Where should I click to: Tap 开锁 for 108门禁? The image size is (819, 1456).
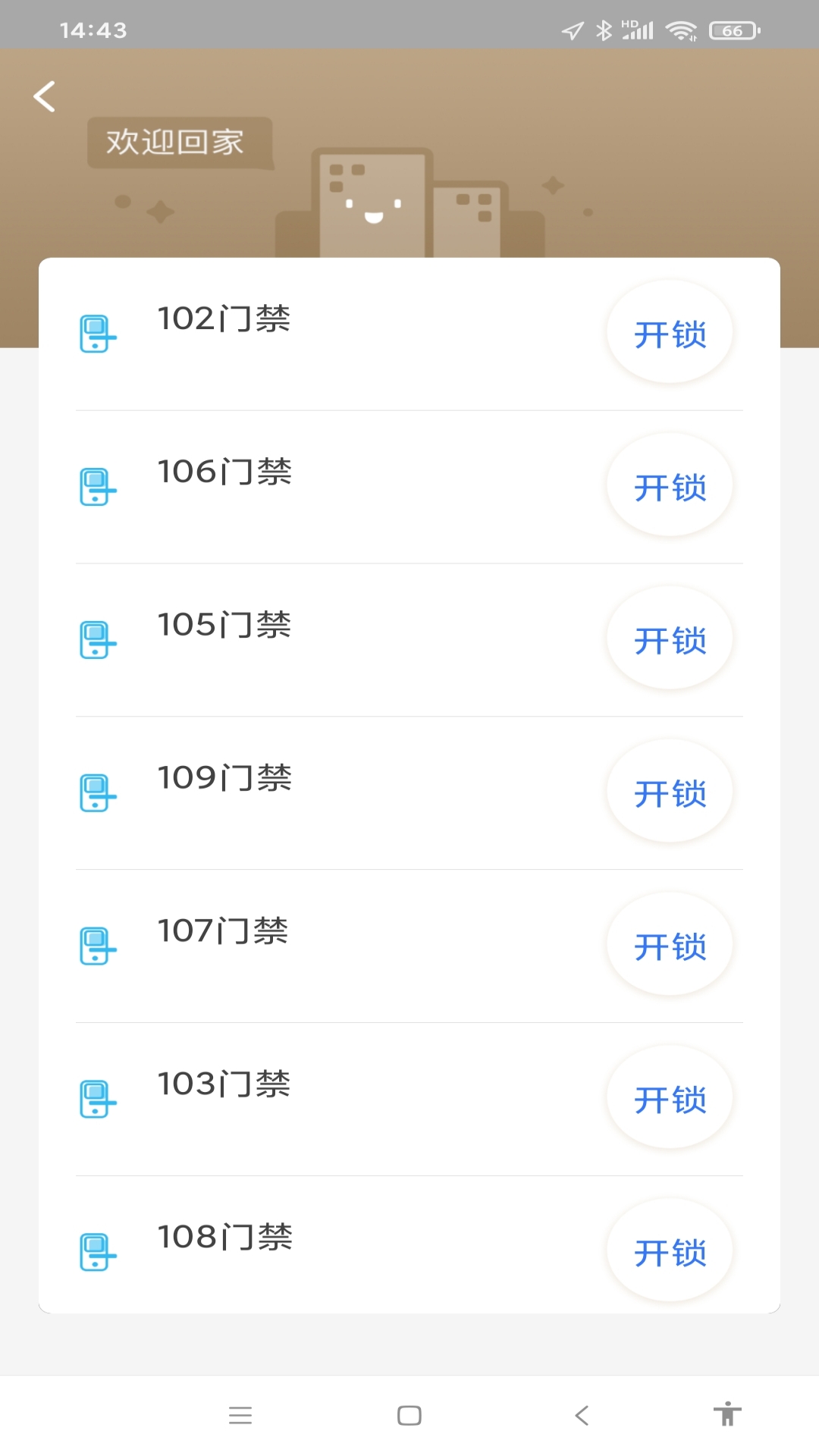pyautogui.click(x=670, y=1253)
